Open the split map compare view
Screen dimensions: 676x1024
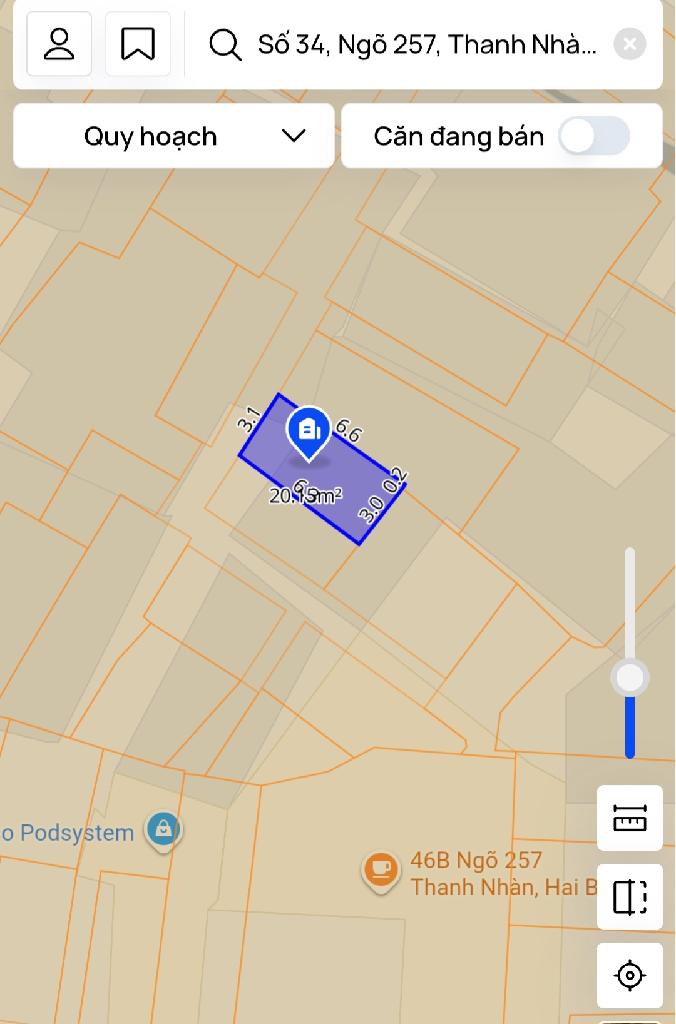(630, 897)
